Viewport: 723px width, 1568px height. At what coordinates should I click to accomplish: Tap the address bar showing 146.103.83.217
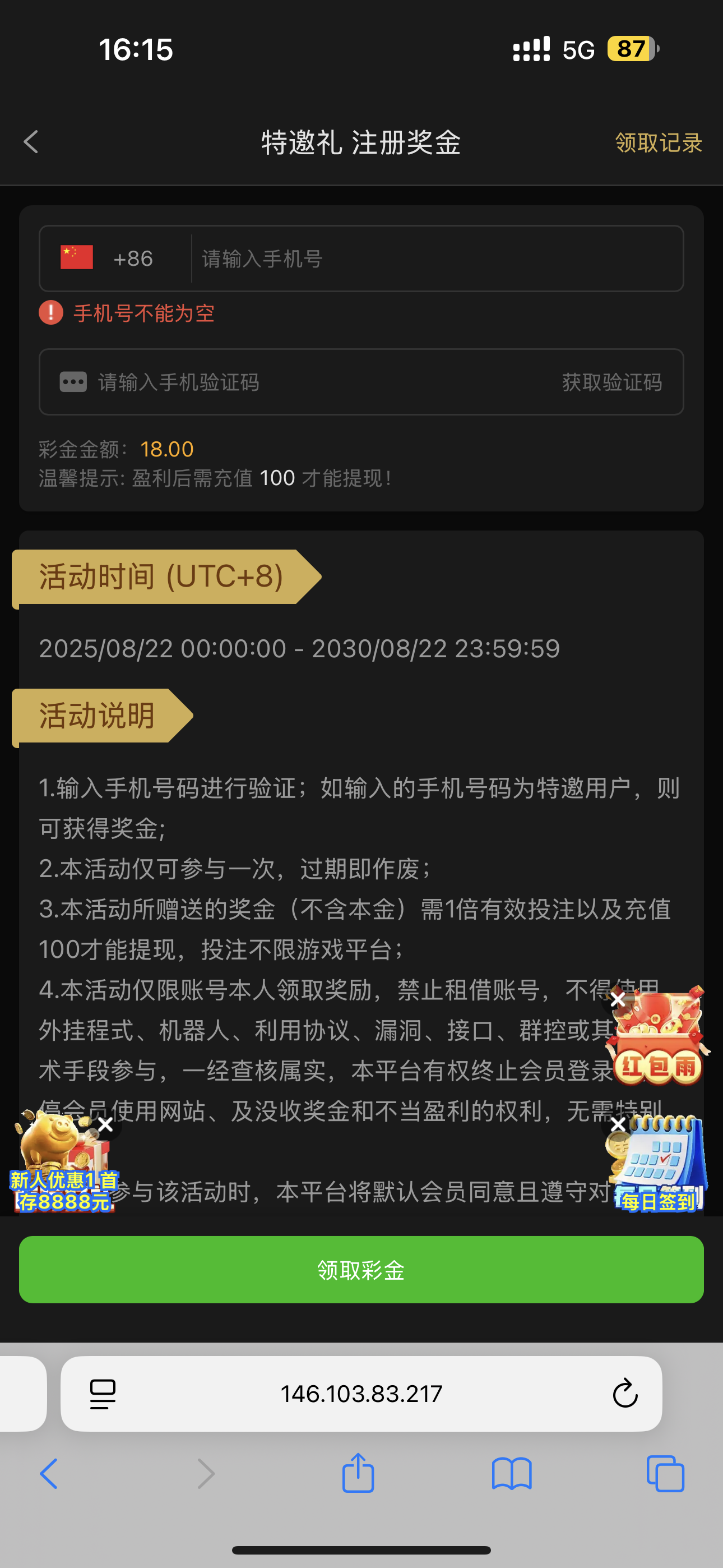361,1393
